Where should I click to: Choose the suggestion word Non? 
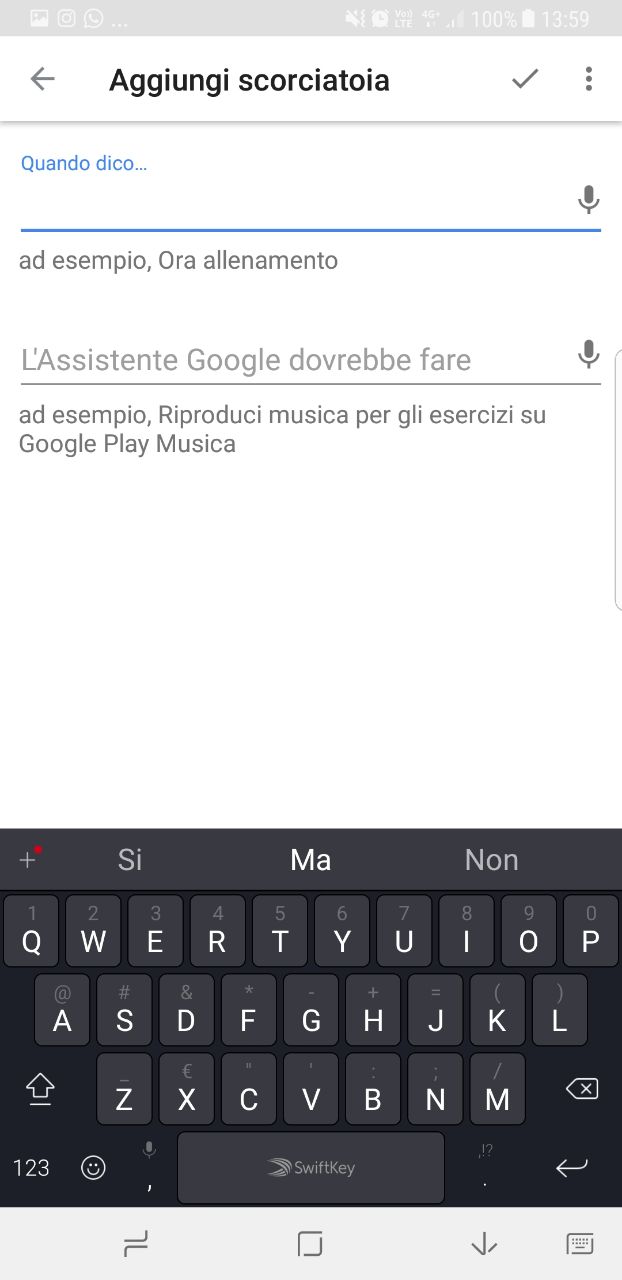coord(491,859)
